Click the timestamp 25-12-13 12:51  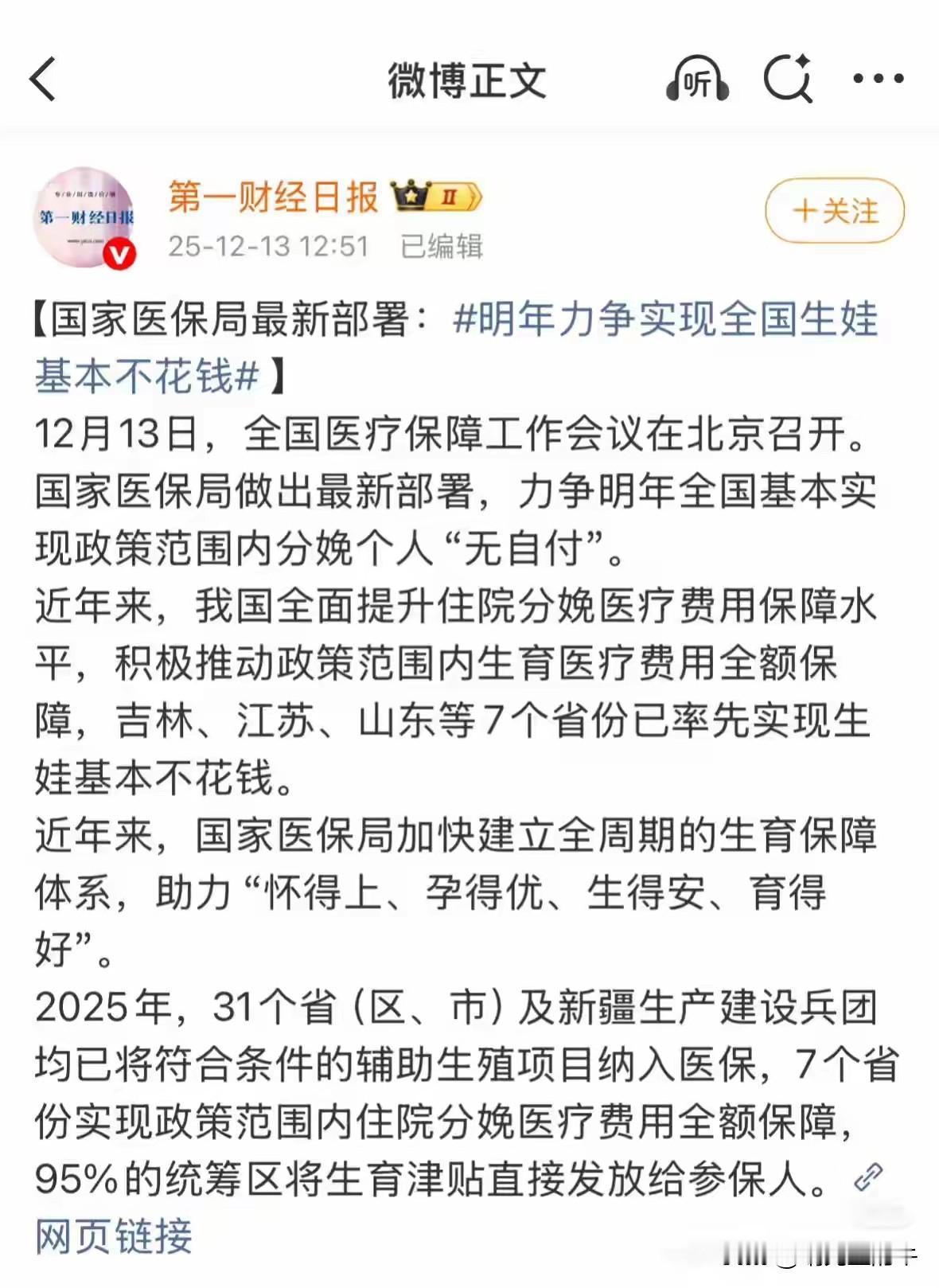coord(267,247)
